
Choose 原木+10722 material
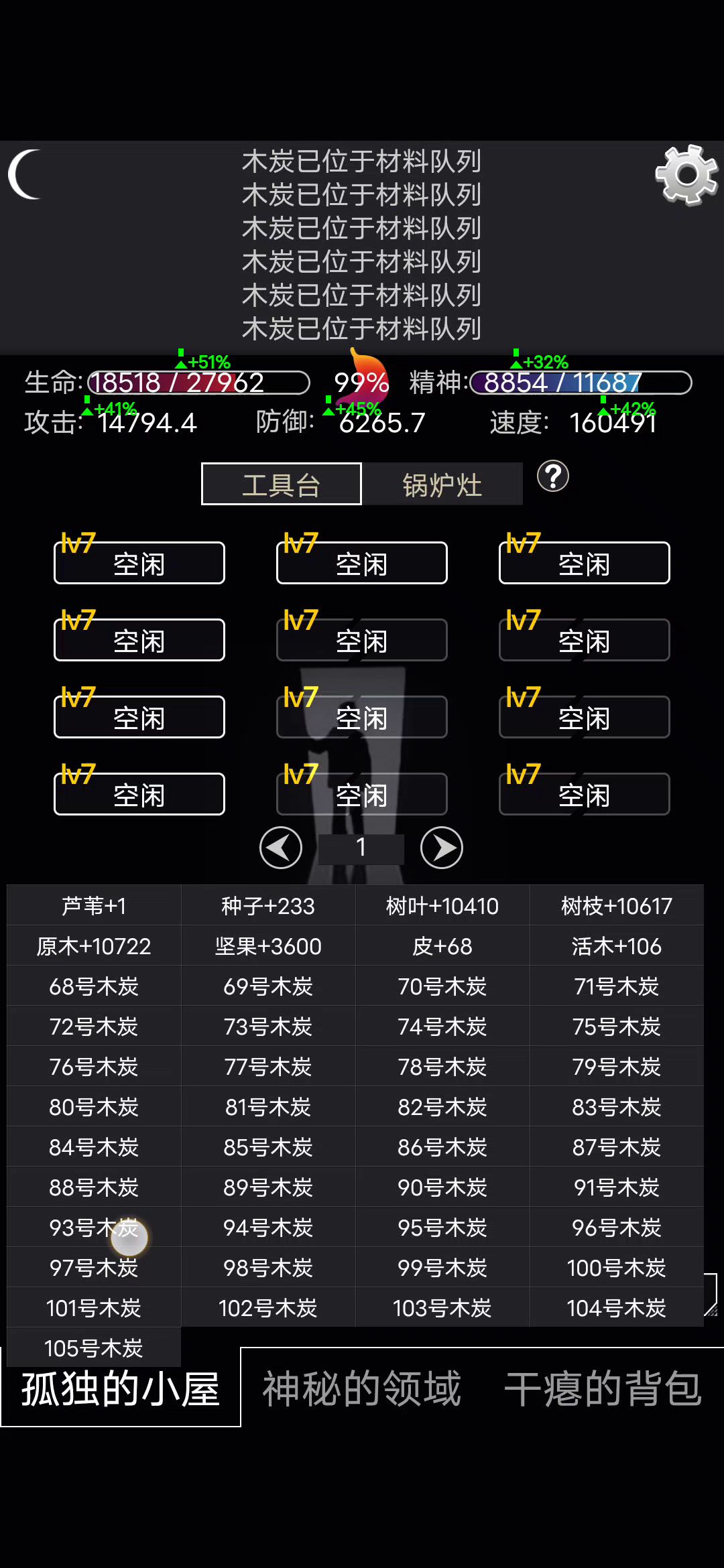pyautogui.click(x=94, y=946)
